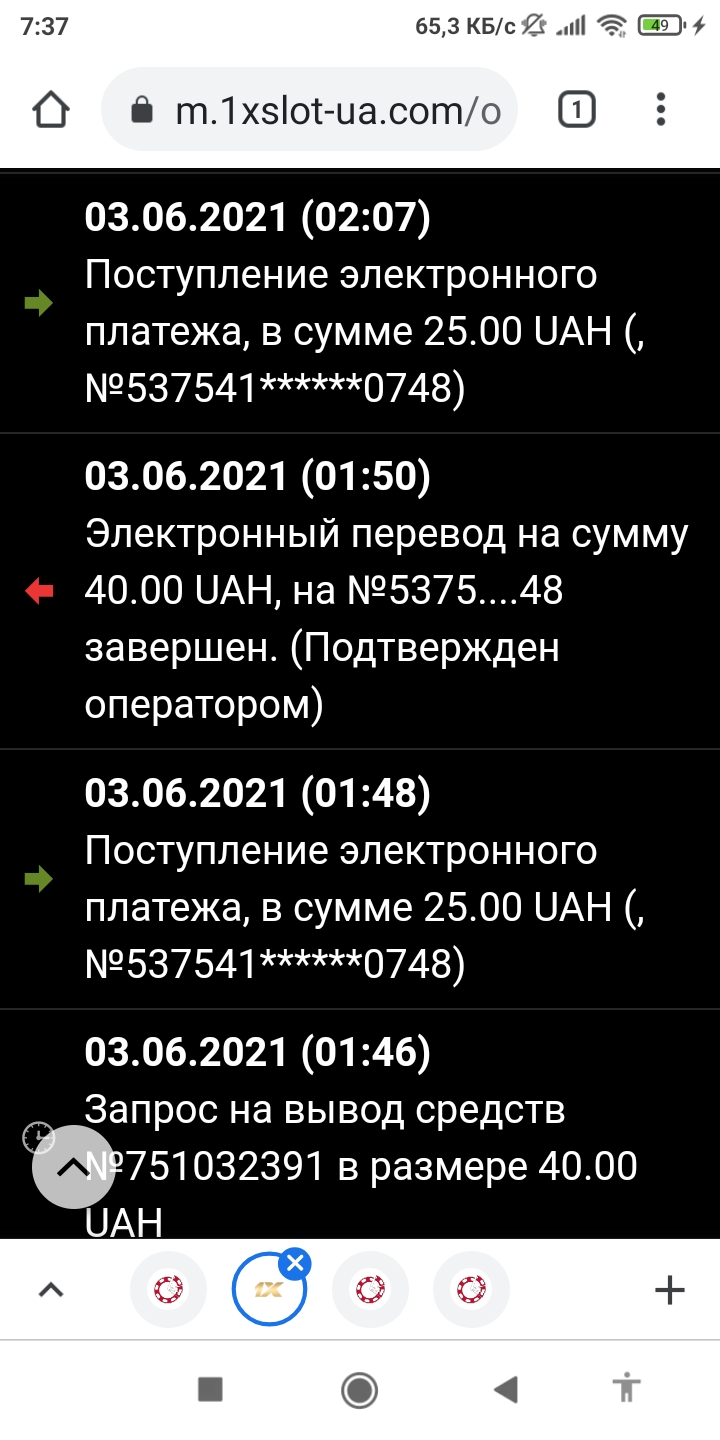
Task: Close the active 1X tab
Action: pyautogui.click(x=295, y=1264)
